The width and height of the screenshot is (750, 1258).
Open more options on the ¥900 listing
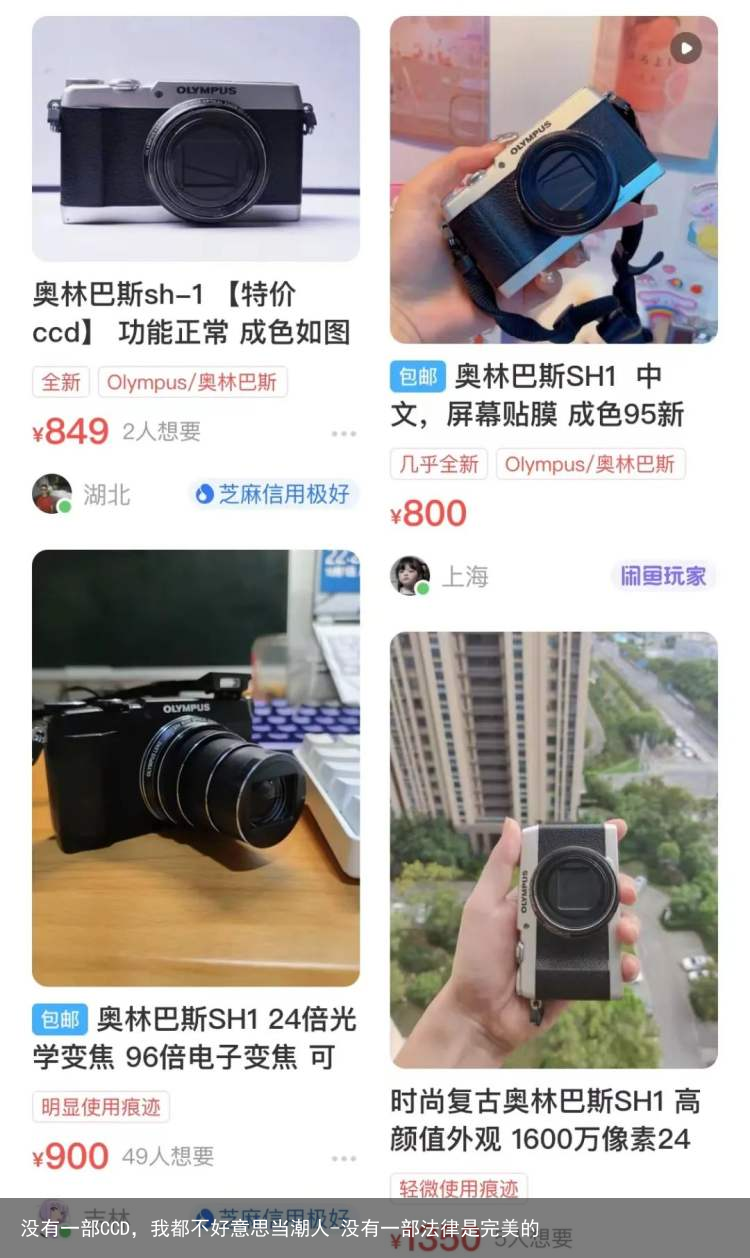tap(344, 1156)
